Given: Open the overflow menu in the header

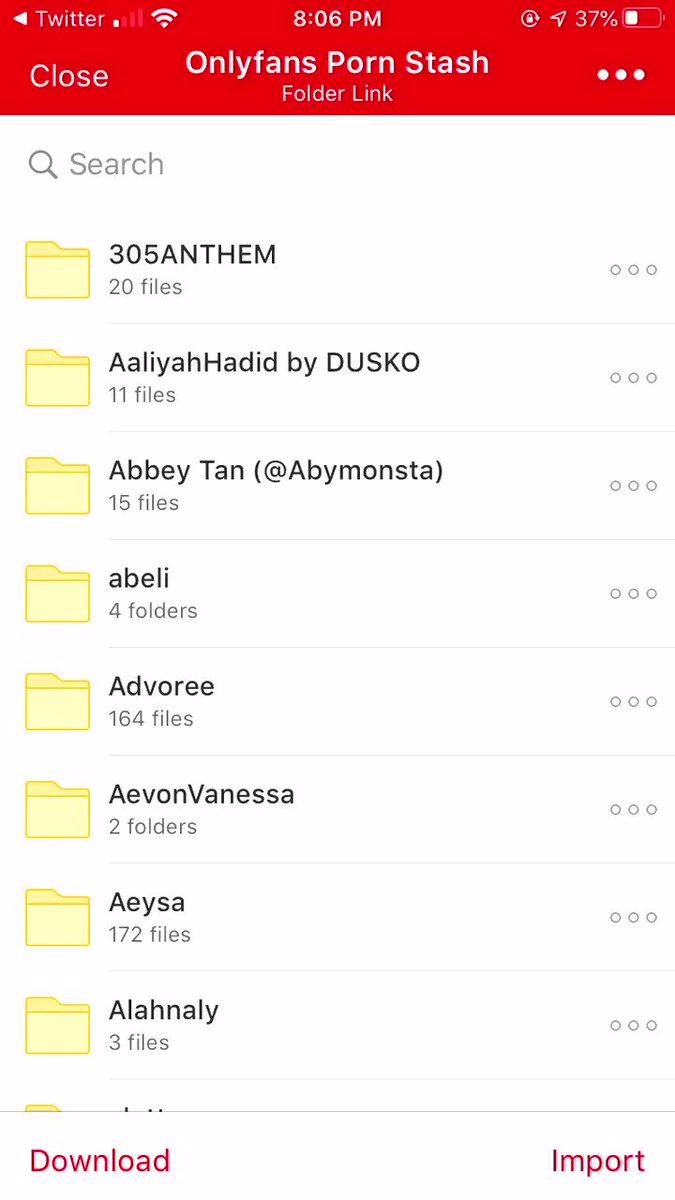Looking at the screenshot, I should [621, 75].
